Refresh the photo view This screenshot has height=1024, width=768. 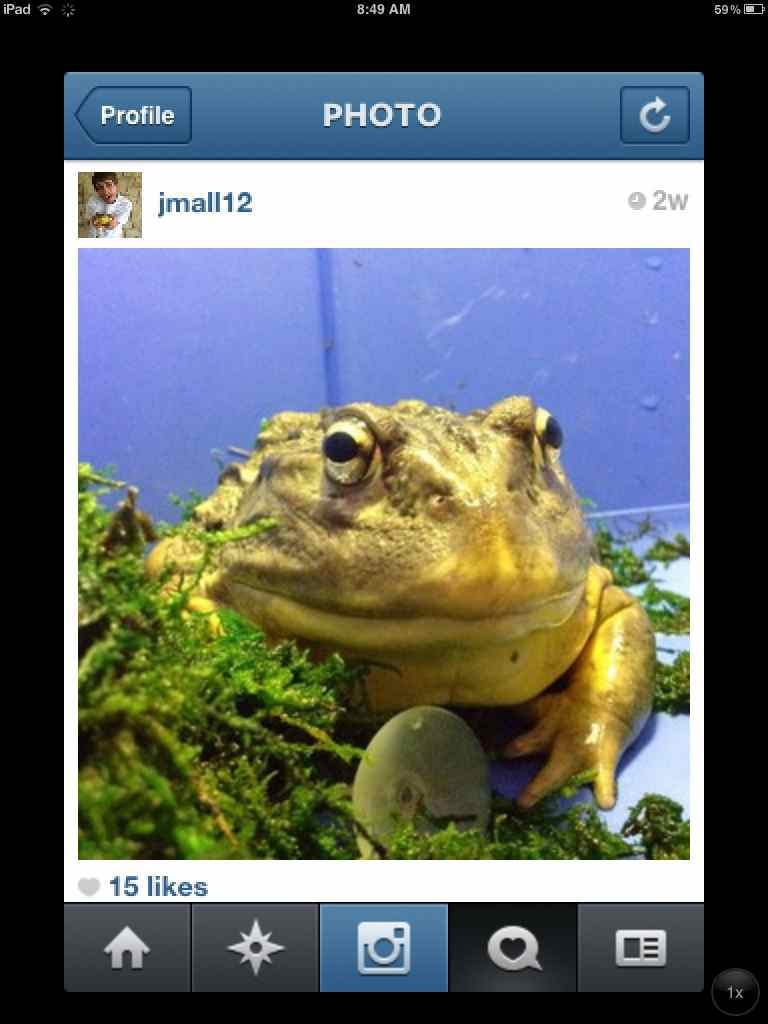point(654,116)
